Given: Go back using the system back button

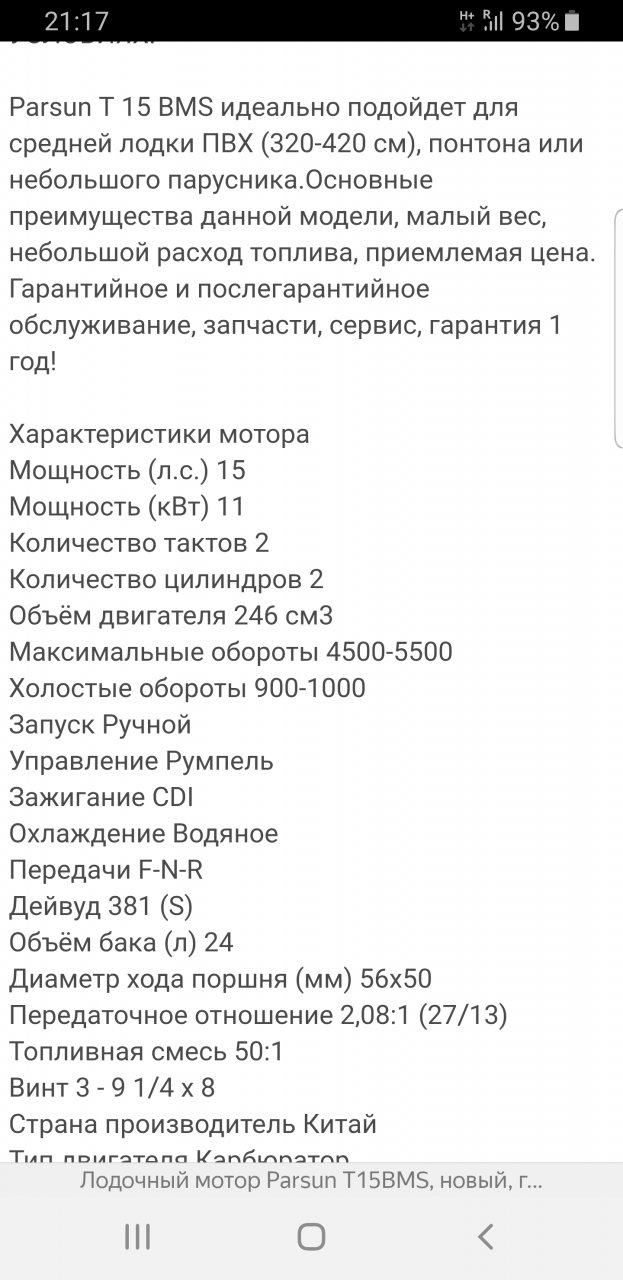Looking at the screenshot, I should point(485,1237).
